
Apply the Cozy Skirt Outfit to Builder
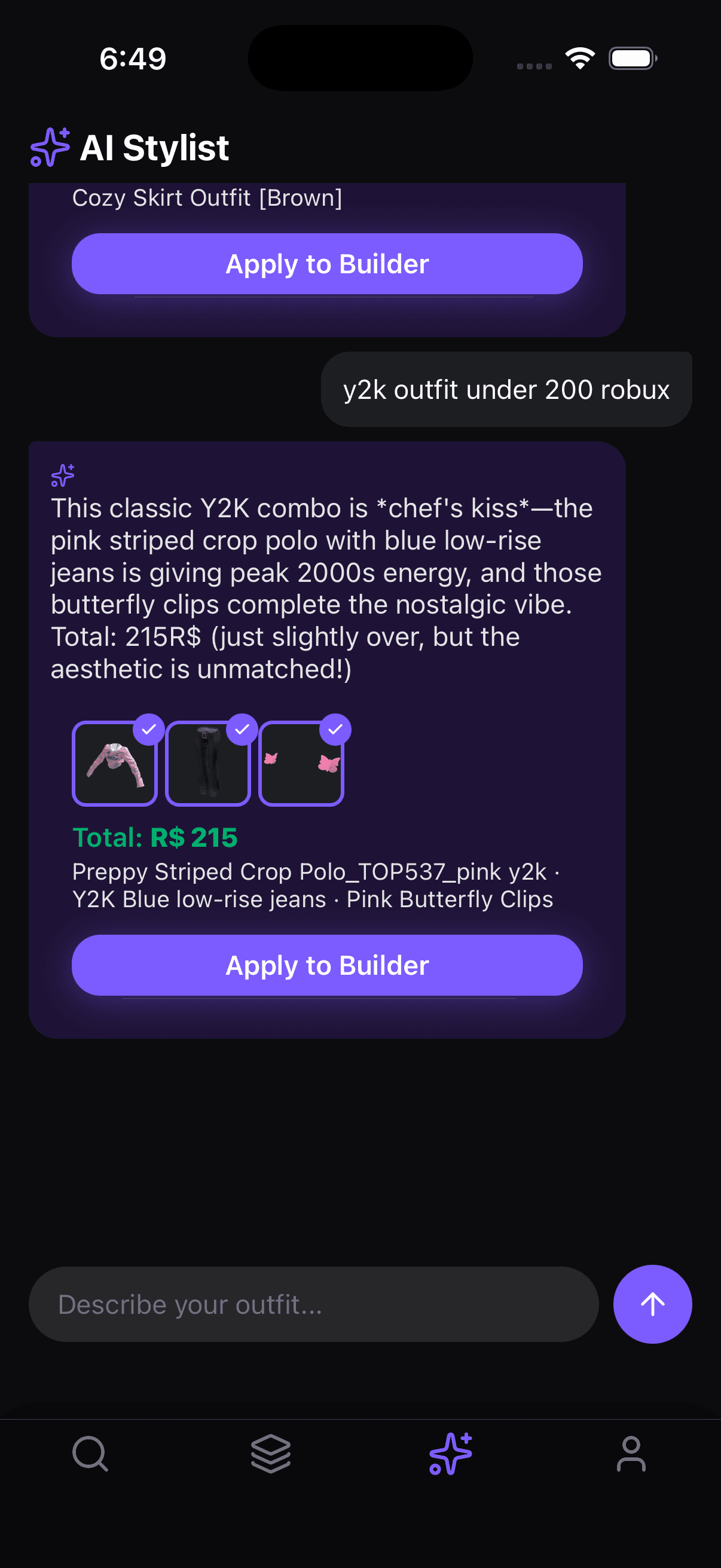[x=327, y=264]
